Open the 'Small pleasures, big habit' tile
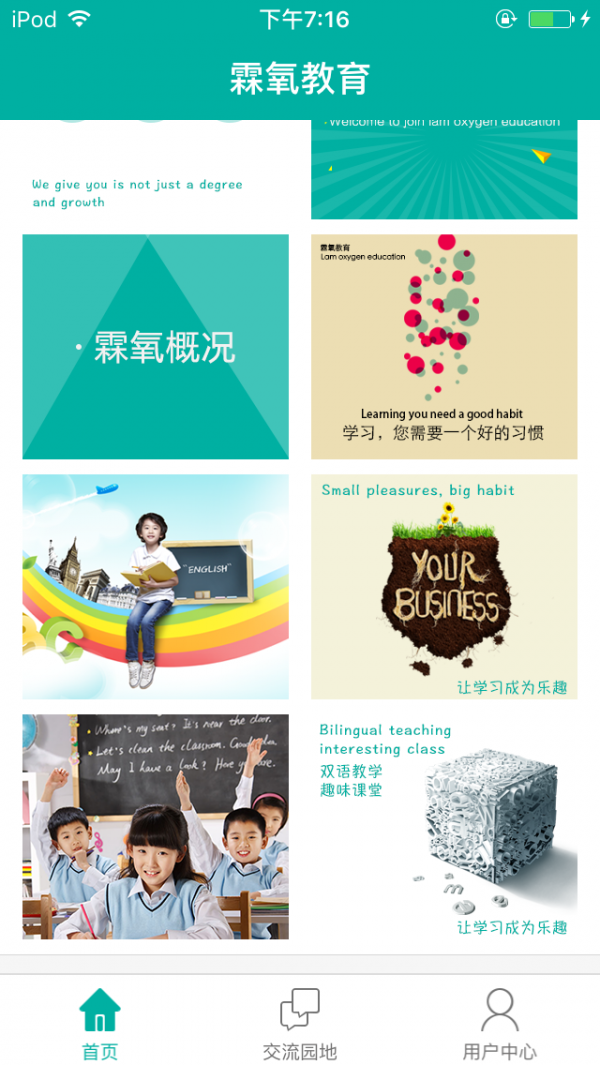 pyautogui.click(x=444, y=587)
